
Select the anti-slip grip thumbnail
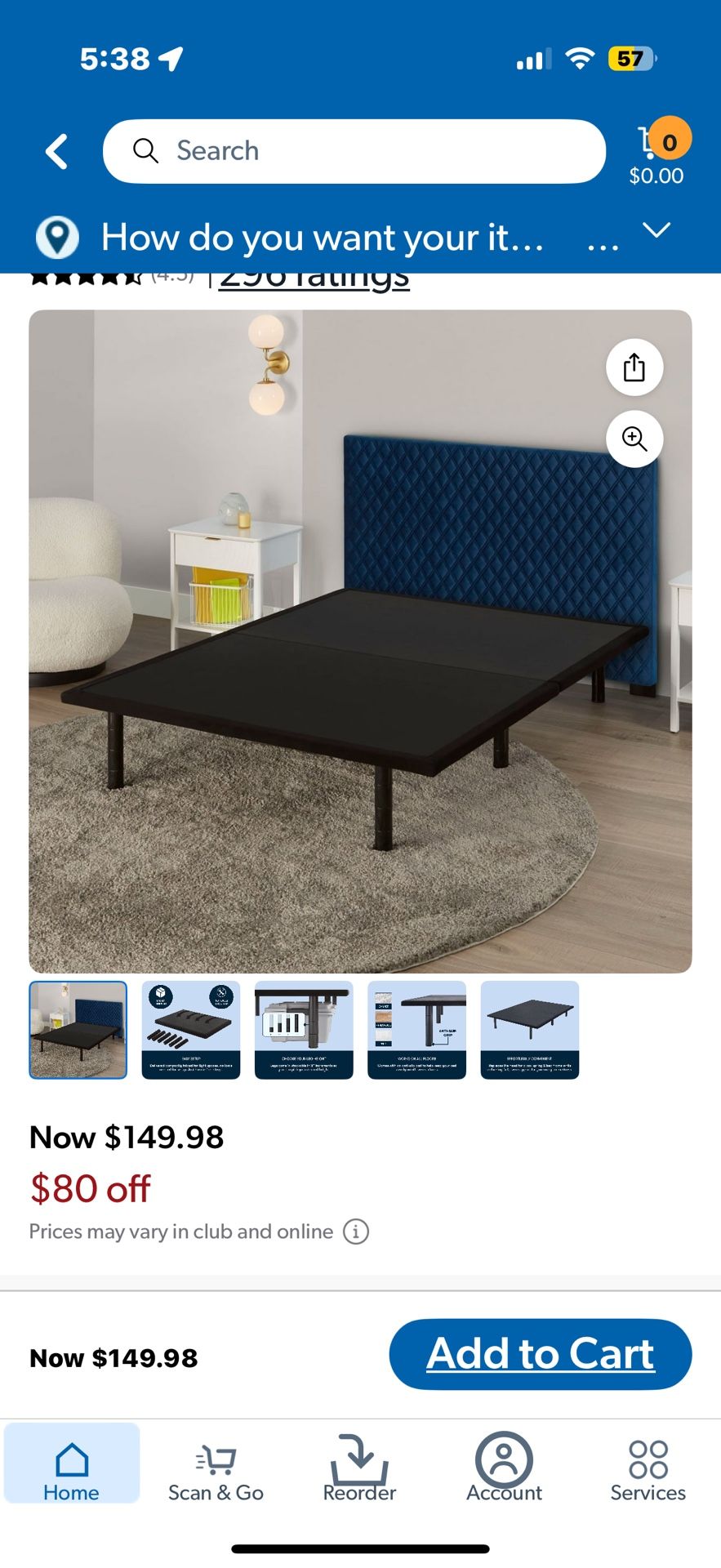point(416,1030)
